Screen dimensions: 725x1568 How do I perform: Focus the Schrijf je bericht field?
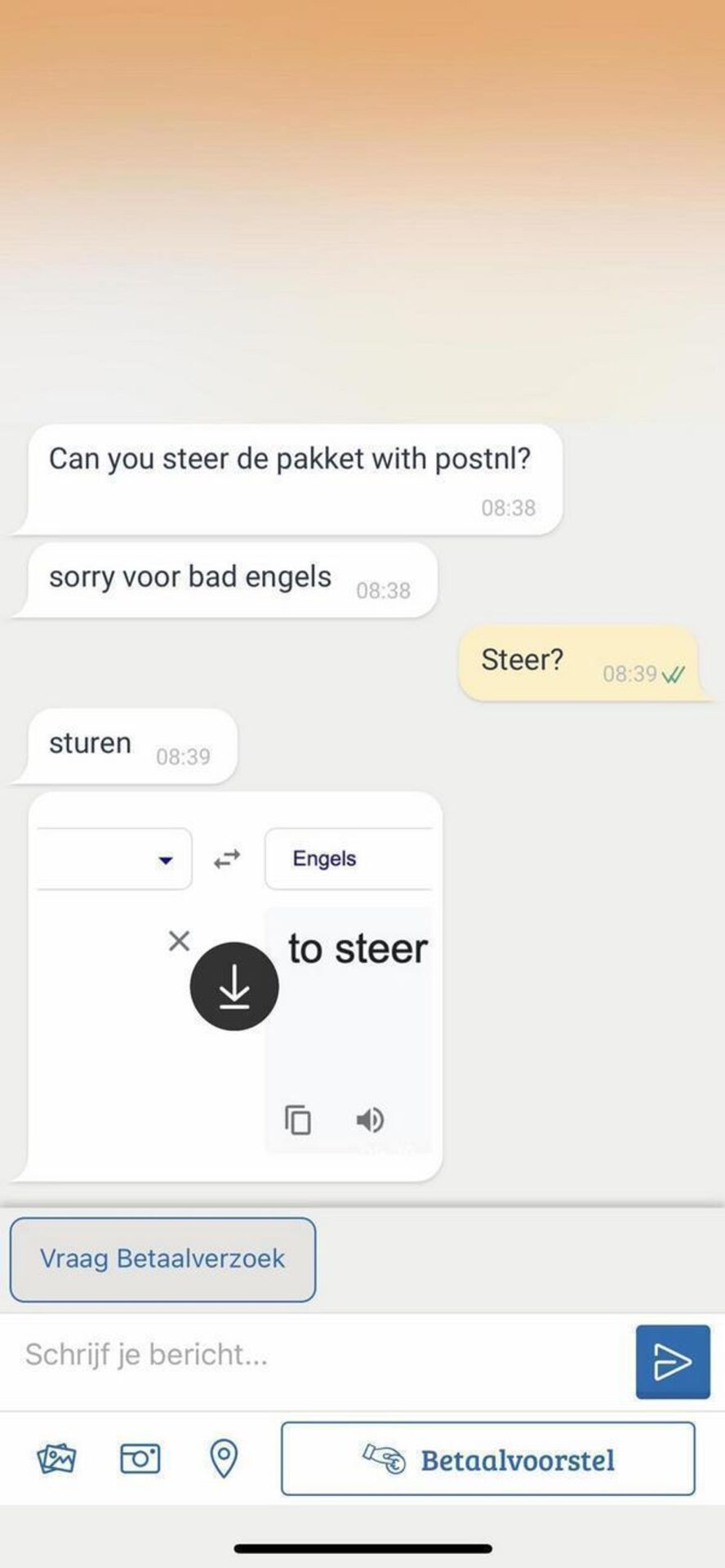click(318, 1355)
